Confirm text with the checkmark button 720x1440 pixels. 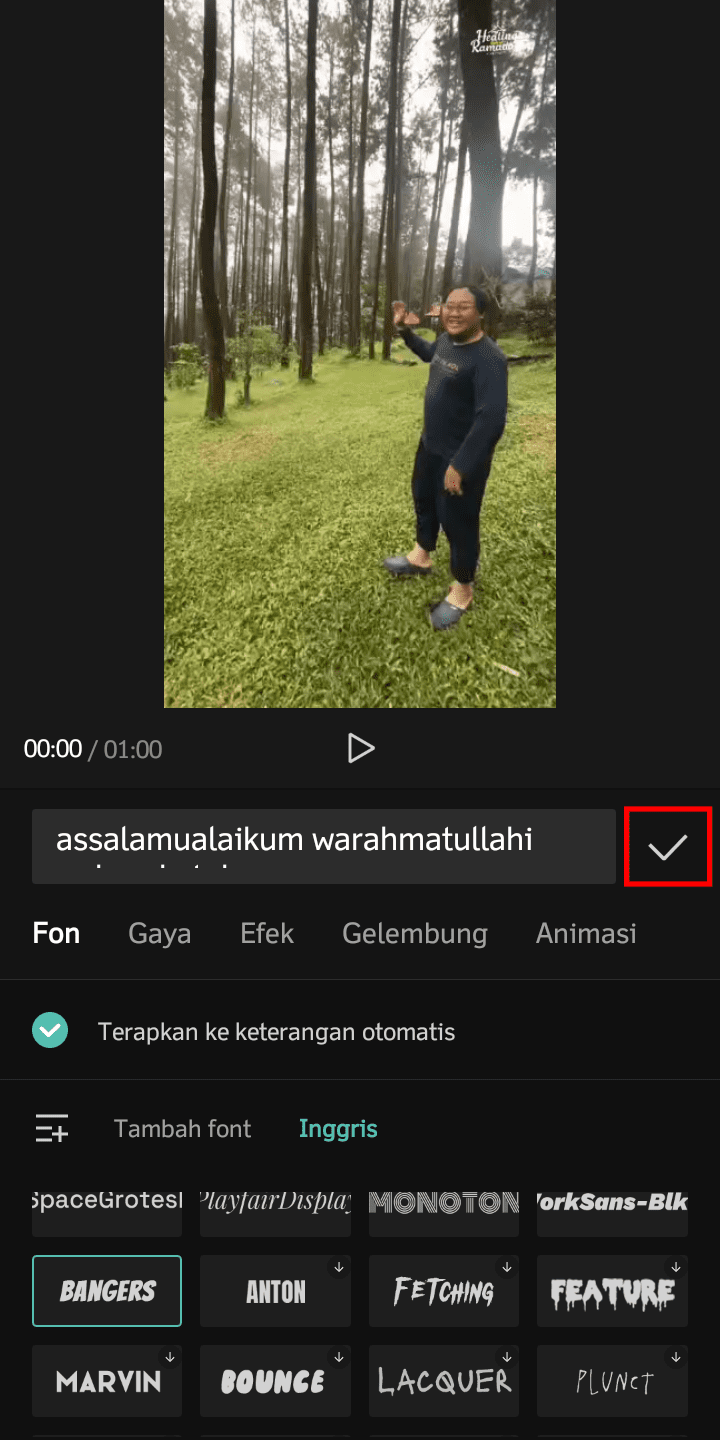point(667,847)
